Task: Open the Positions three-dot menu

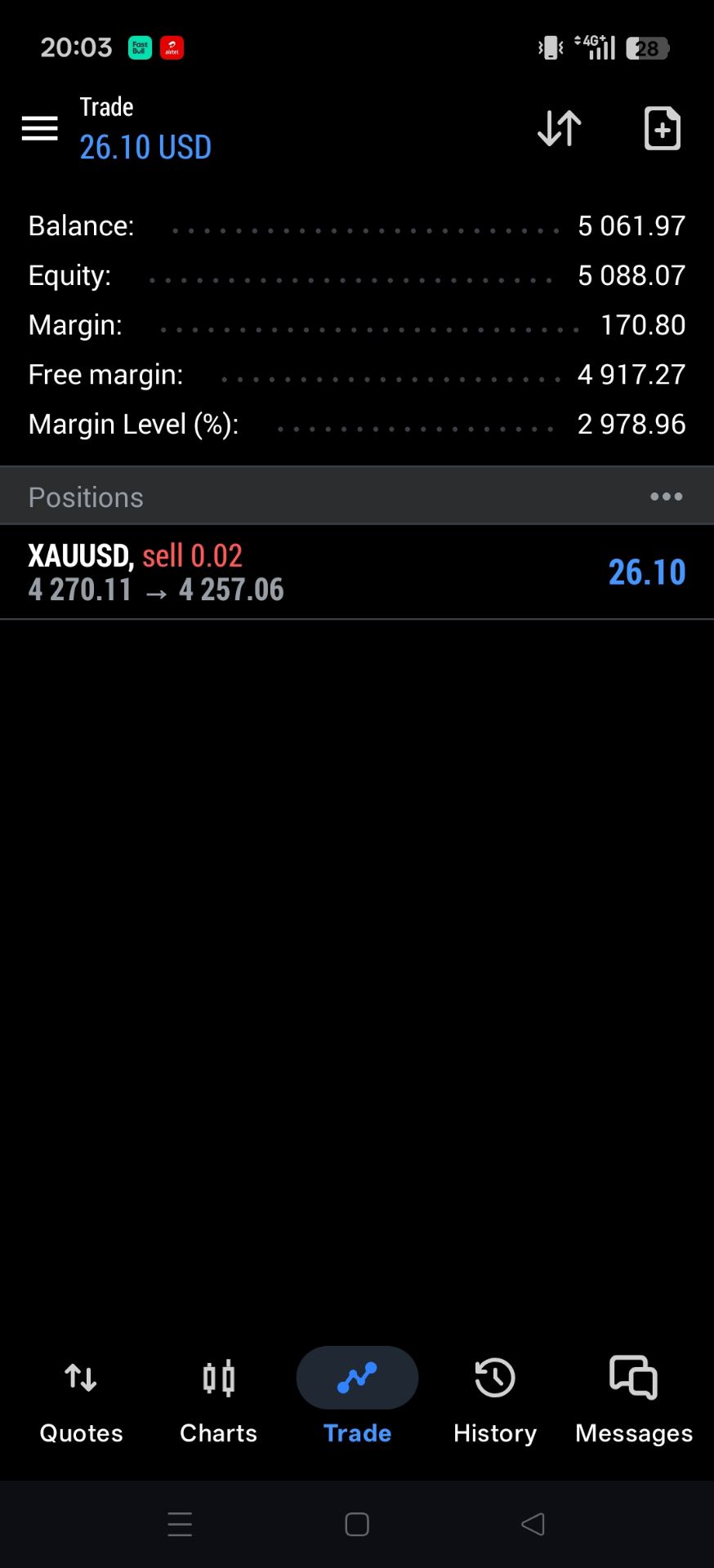Action: coord(666,497)
